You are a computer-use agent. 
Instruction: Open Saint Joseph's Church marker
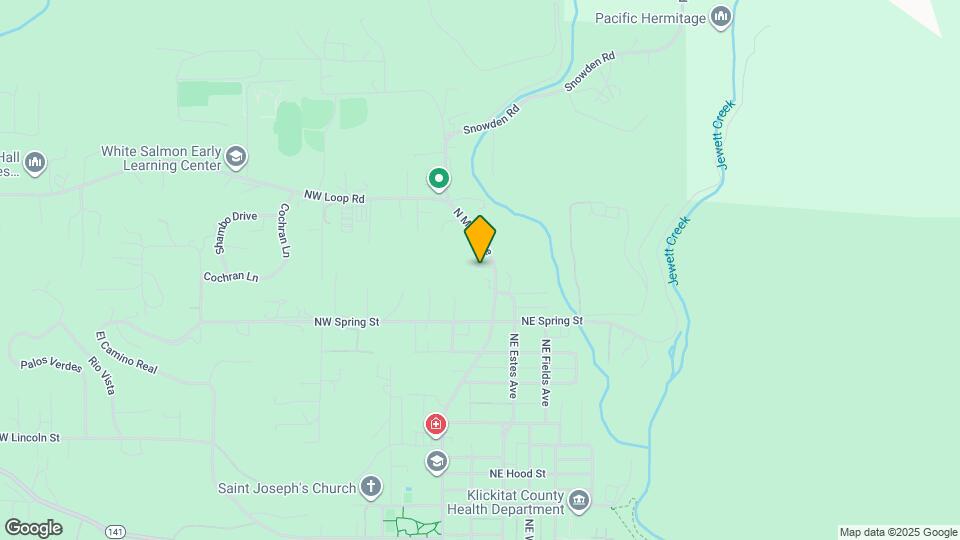pos(371,487)
